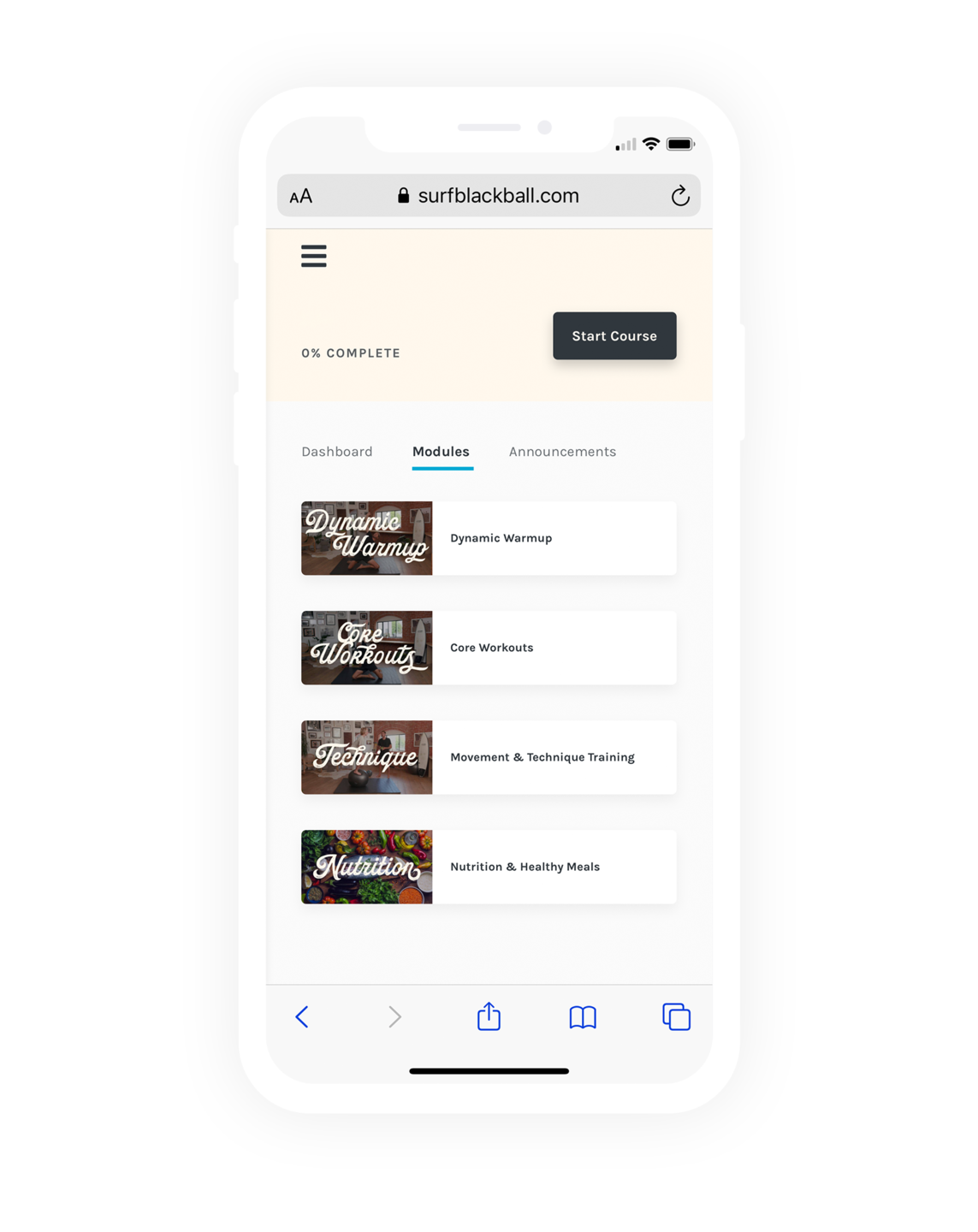This screenshot has width=978, height=1232.
Task: Go back to the previous page
Action: [302, 1016]
